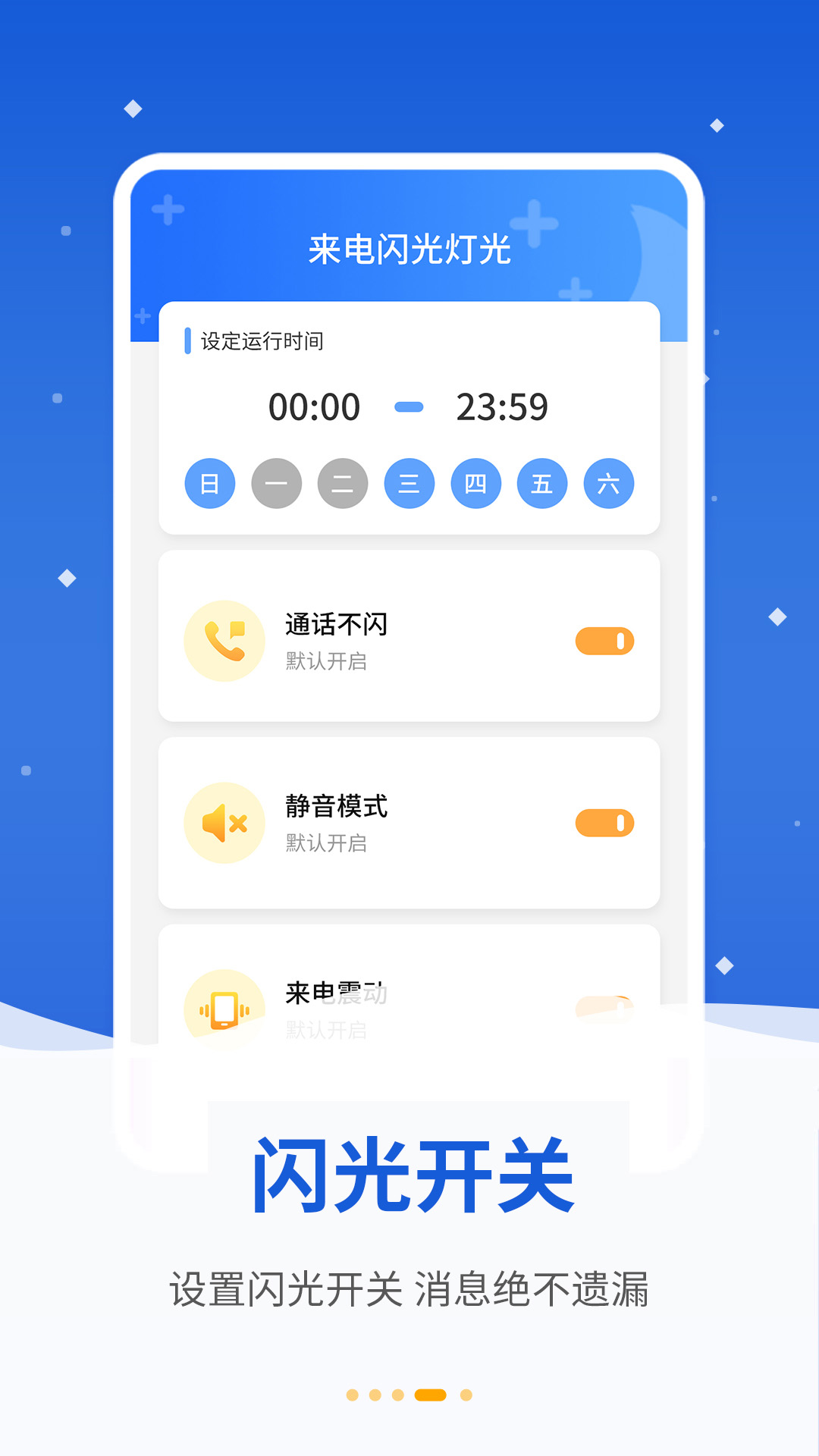Select 三 day button for Wednesday
The width and height of the screenshot is (819, 1456).
click(409, 483)
